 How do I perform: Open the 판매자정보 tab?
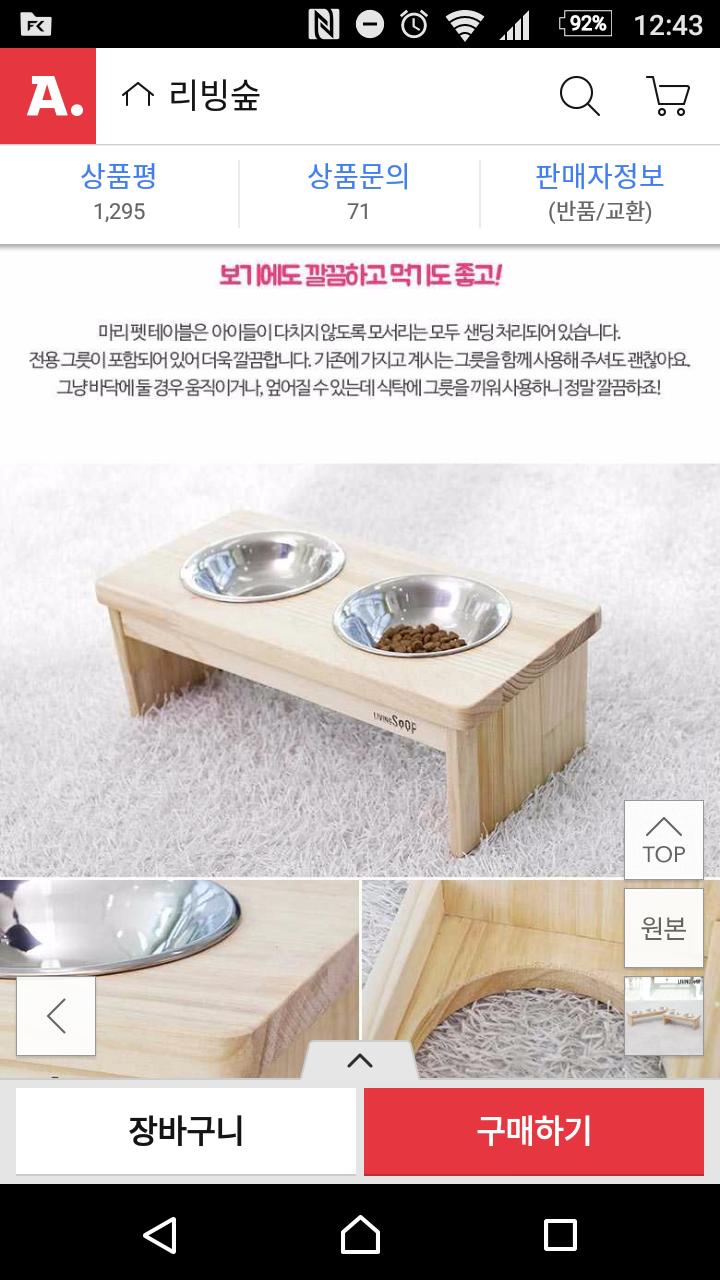pos(599,192)
